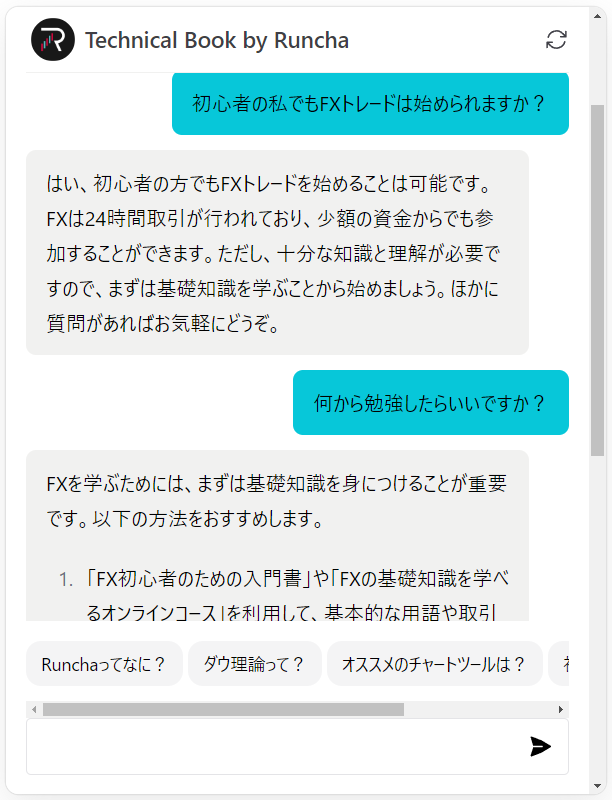Select the "Runchaってなに？" suggestion chip
Viewport: 612px width, 800px height.
tap(104, 664)
